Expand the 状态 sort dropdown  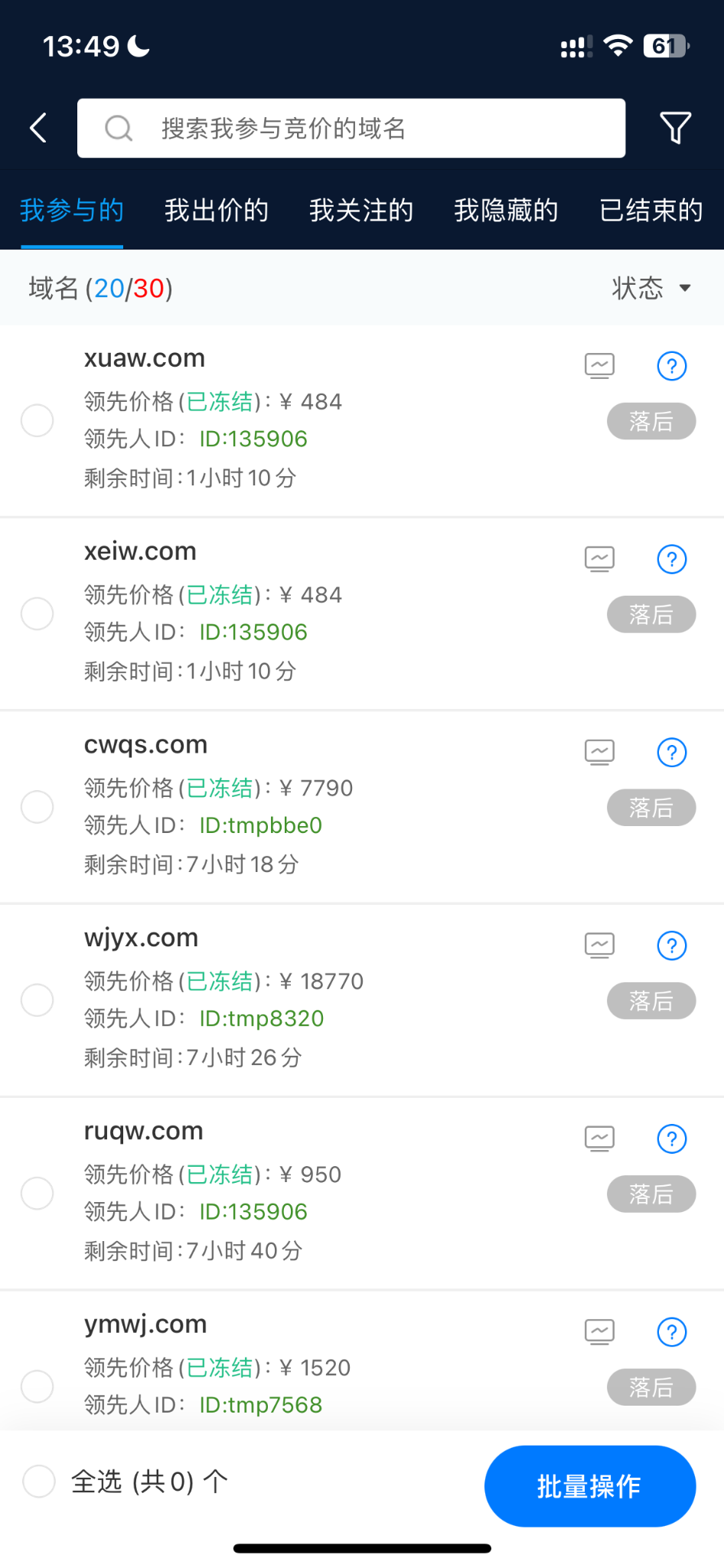click(651, 289)
